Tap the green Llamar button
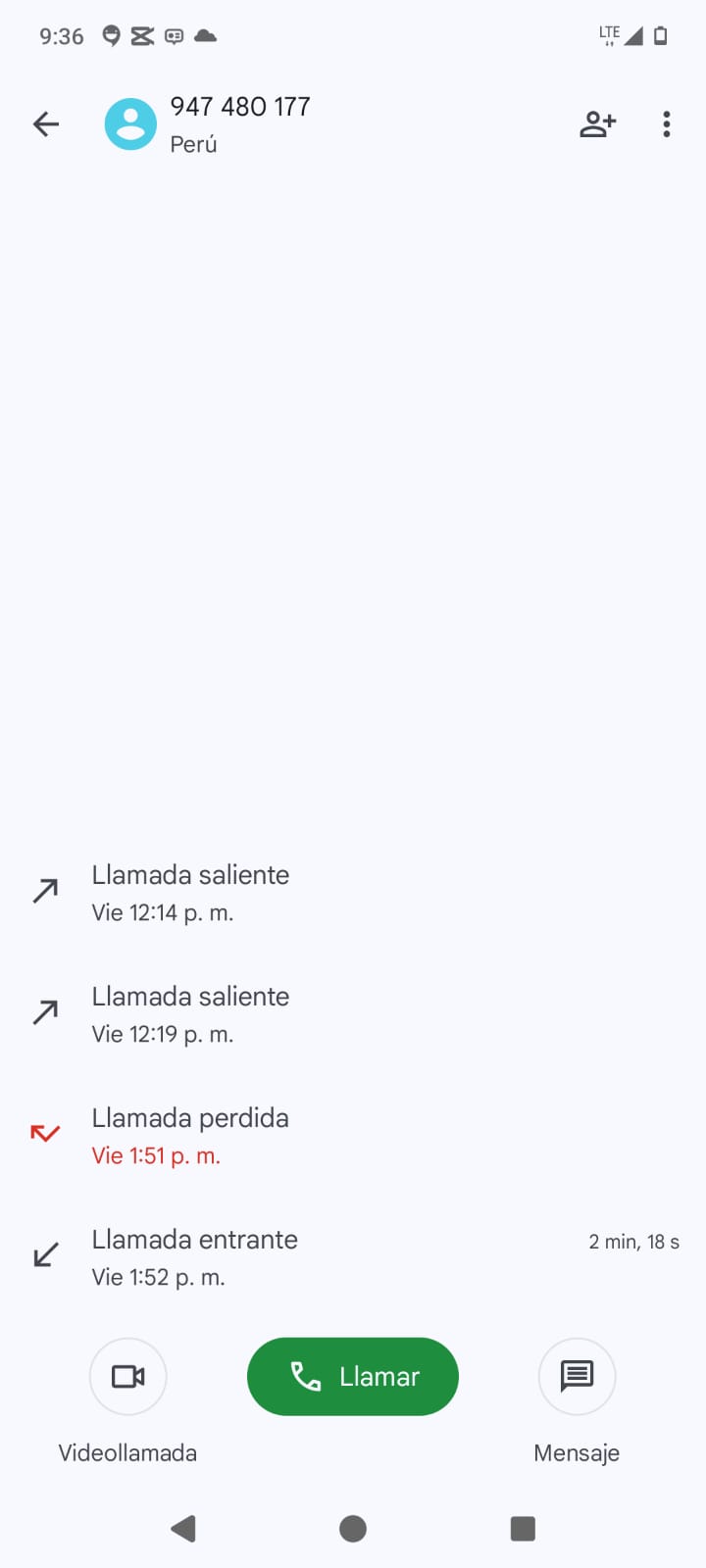Screen dimensions: 706x1568 pos(353,1376)
